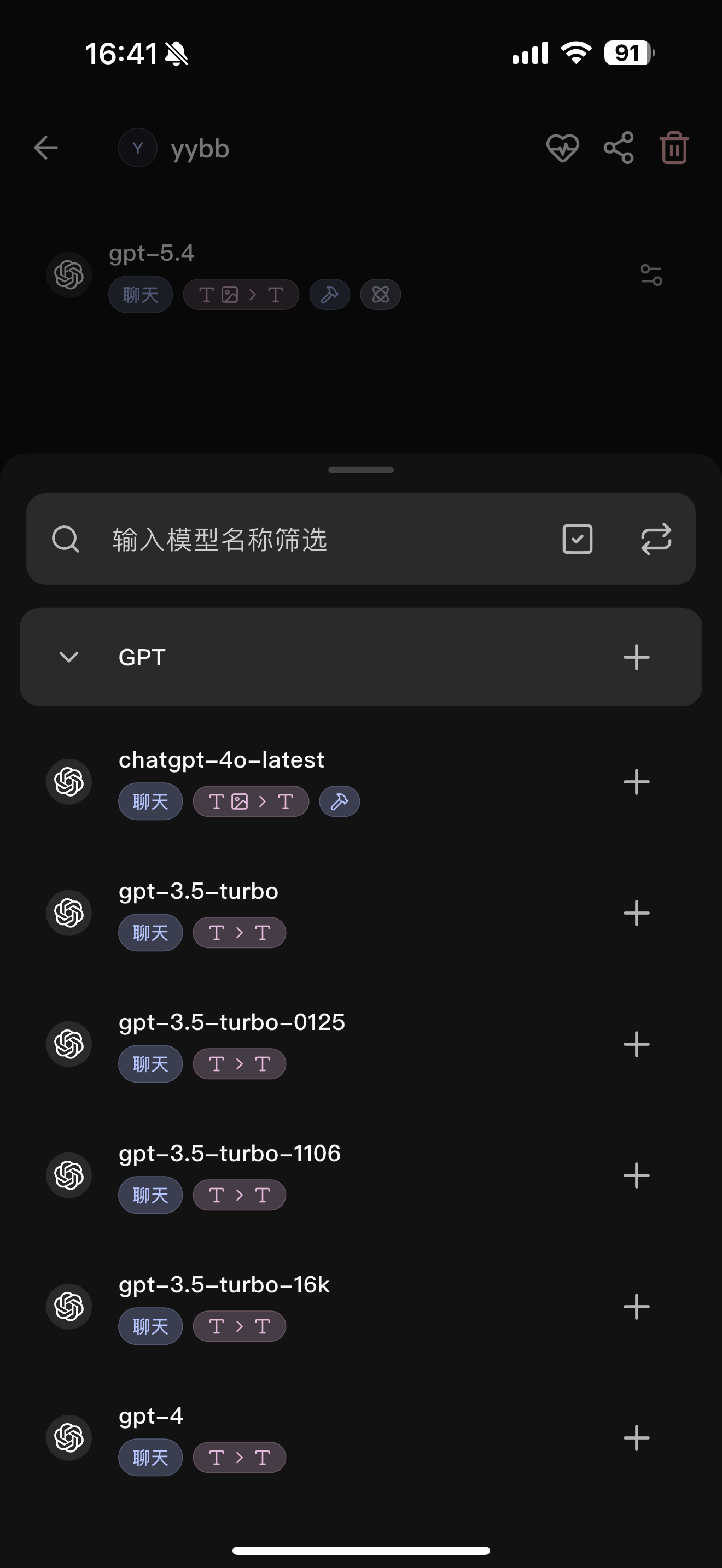
Task: Tap the model name filter input field
Action: pos(304,538)
